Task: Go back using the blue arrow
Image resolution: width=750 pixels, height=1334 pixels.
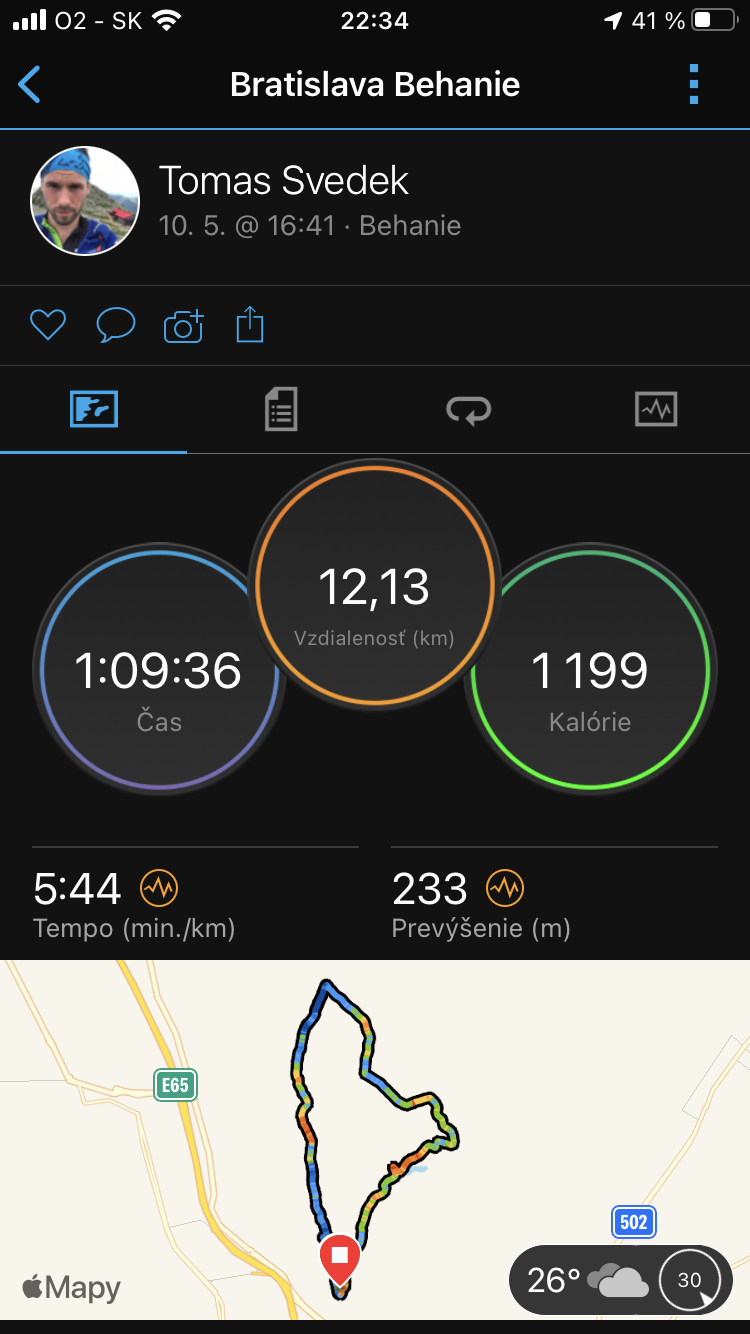Action: click(30, 85)
